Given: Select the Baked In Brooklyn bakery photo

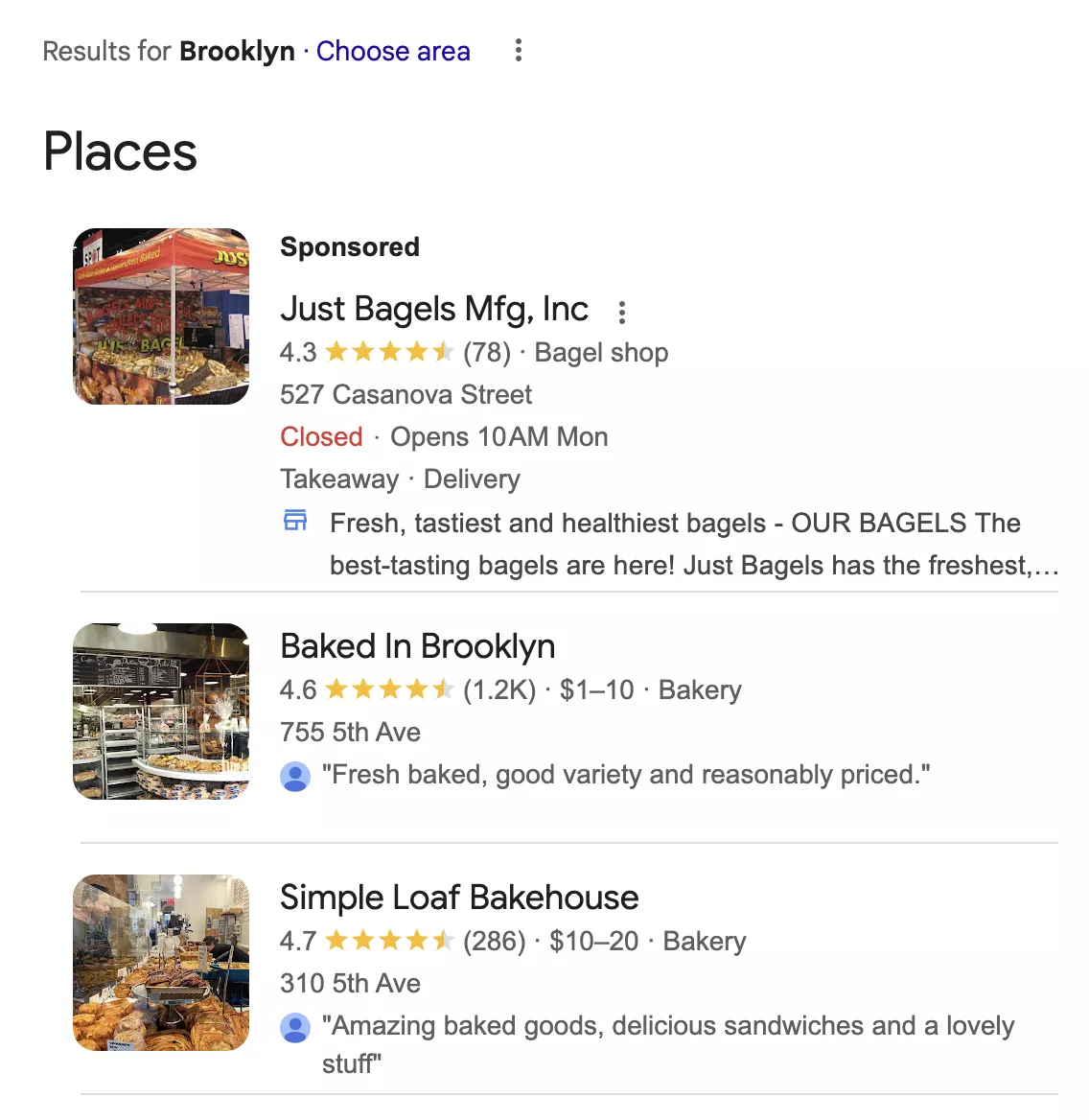Looking at the screenshot, I should coord(160,712).
